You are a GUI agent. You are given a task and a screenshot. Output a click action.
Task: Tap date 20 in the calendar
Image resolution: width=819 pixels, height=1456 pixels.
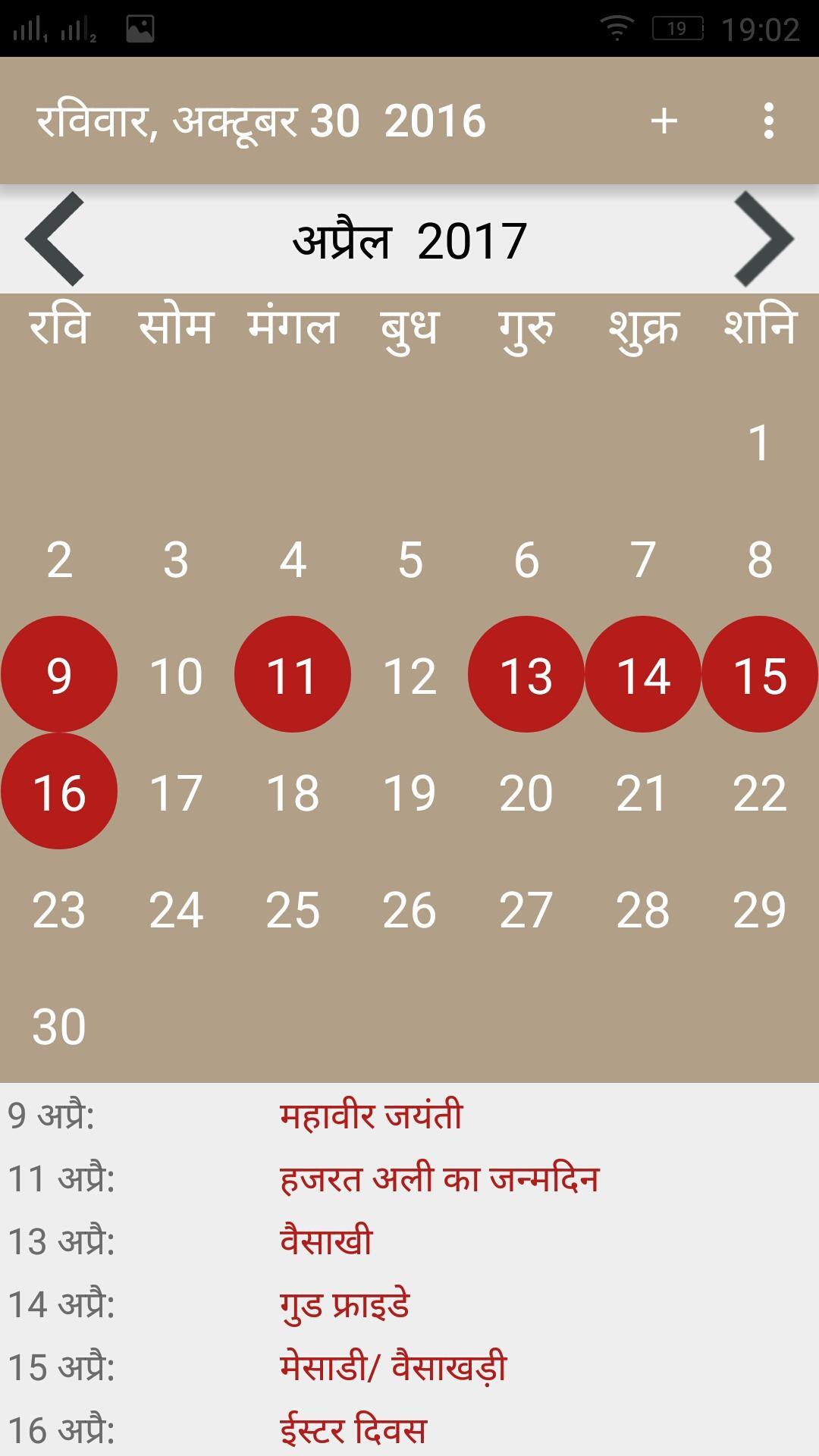[526, 792]
